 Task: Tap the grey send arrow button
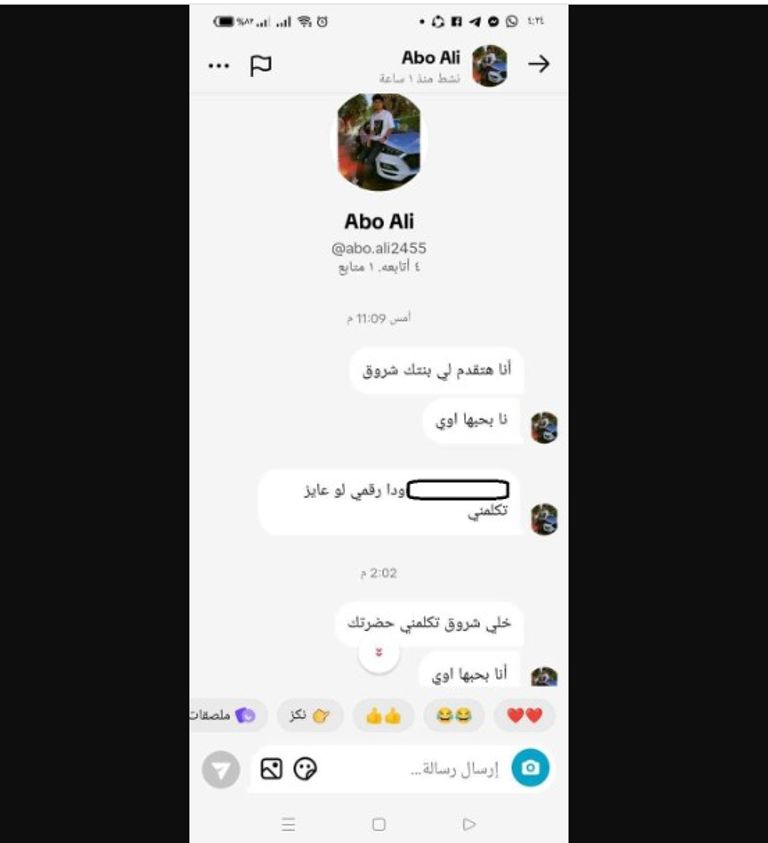pyautogui.click(x=221, y=770)
